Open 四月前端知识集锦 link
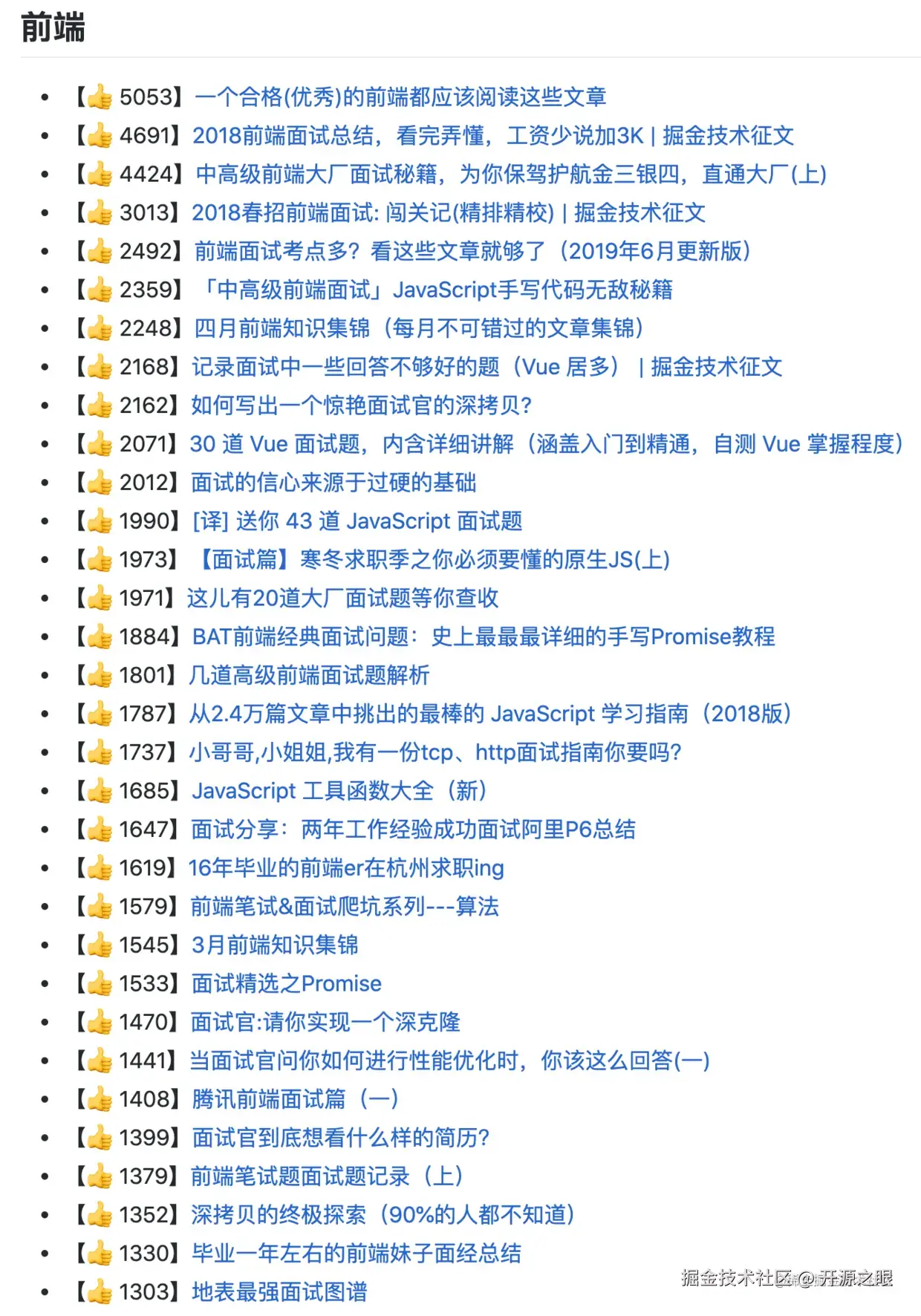921x1316 pixels. pyautogui.click(x=418, y=328)
